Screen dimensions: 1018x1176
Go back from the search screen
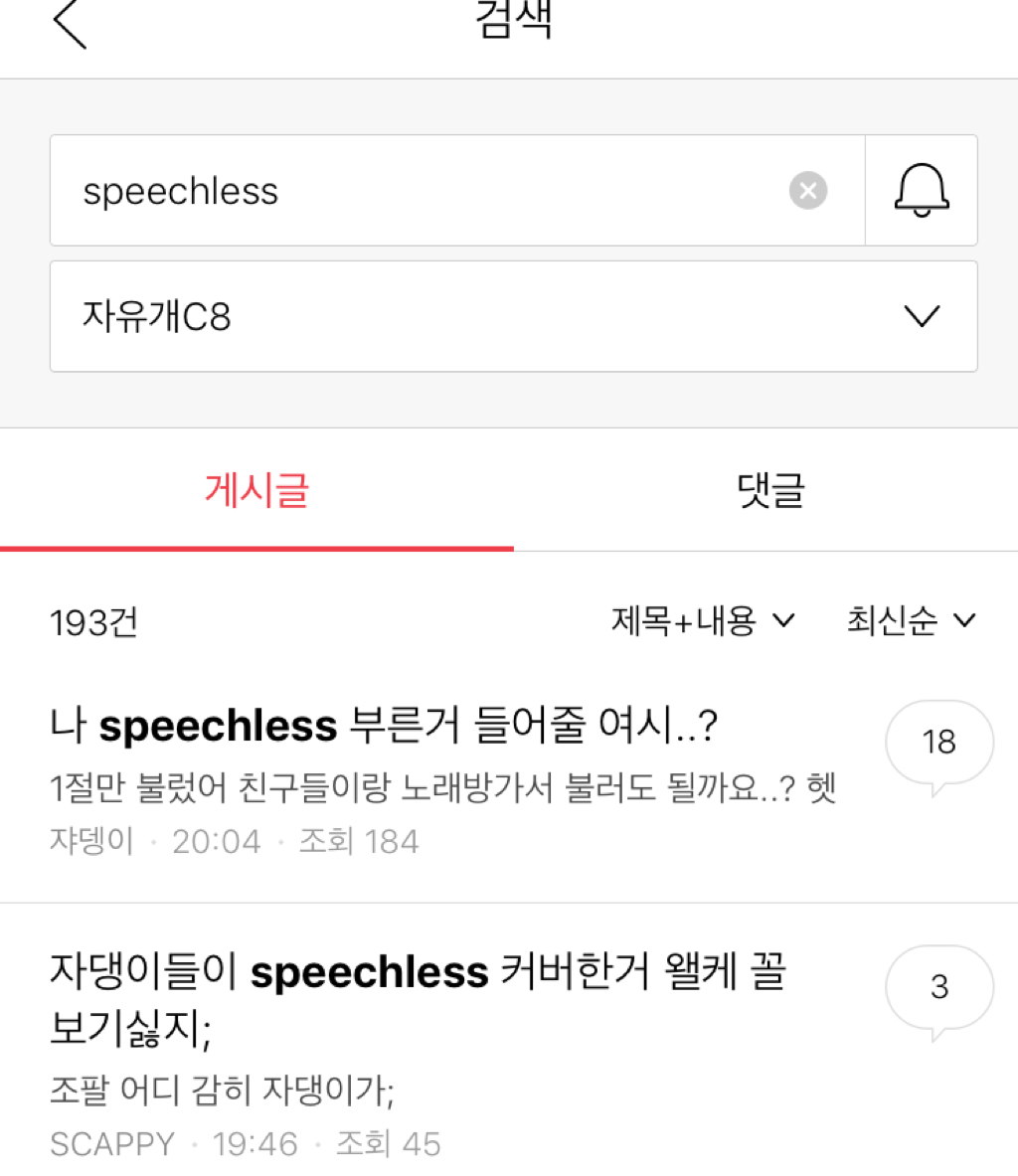[x=70, y=24]
